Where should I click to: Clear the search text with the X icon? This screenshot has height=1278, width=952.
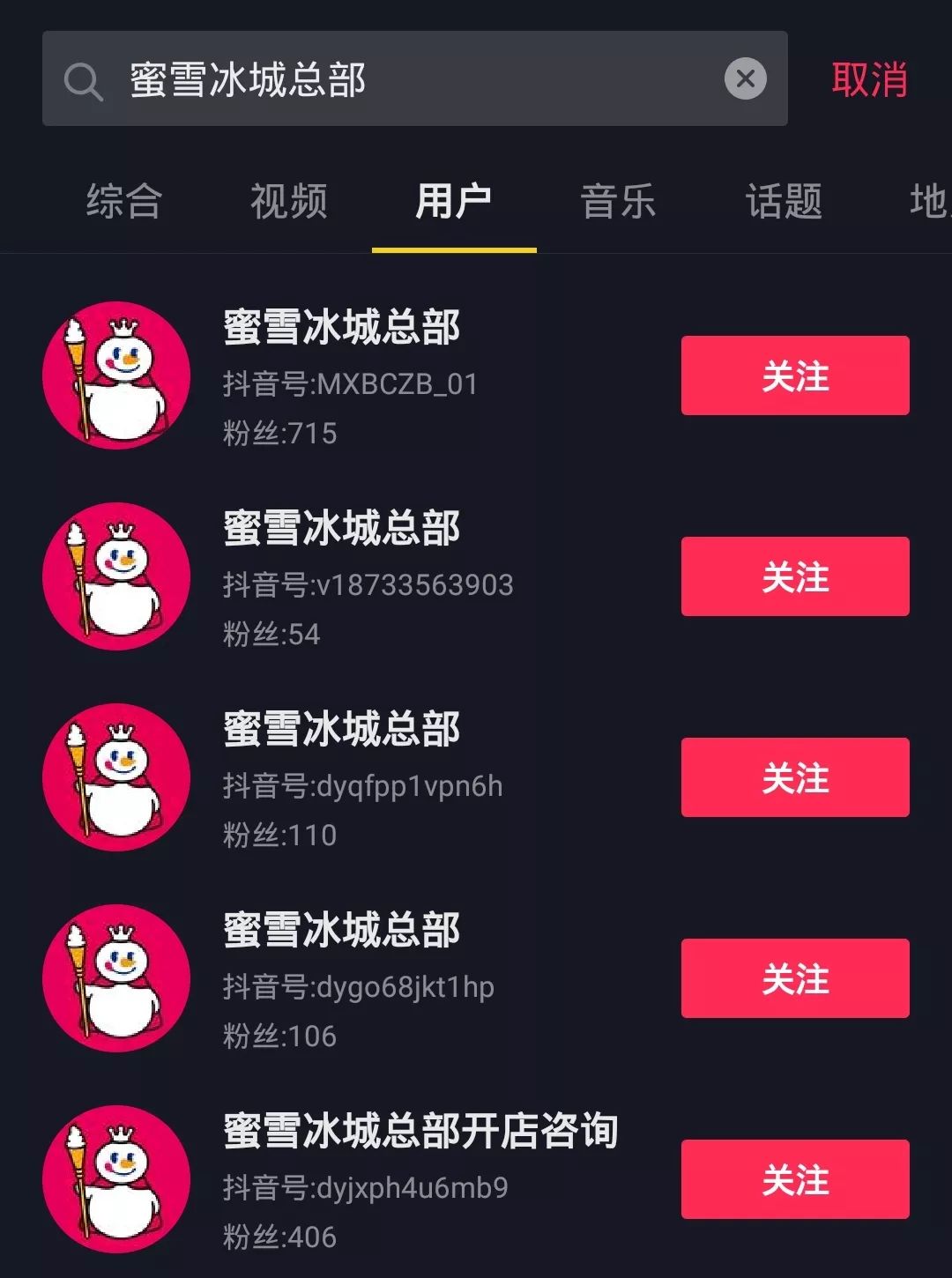coord(745,79)
